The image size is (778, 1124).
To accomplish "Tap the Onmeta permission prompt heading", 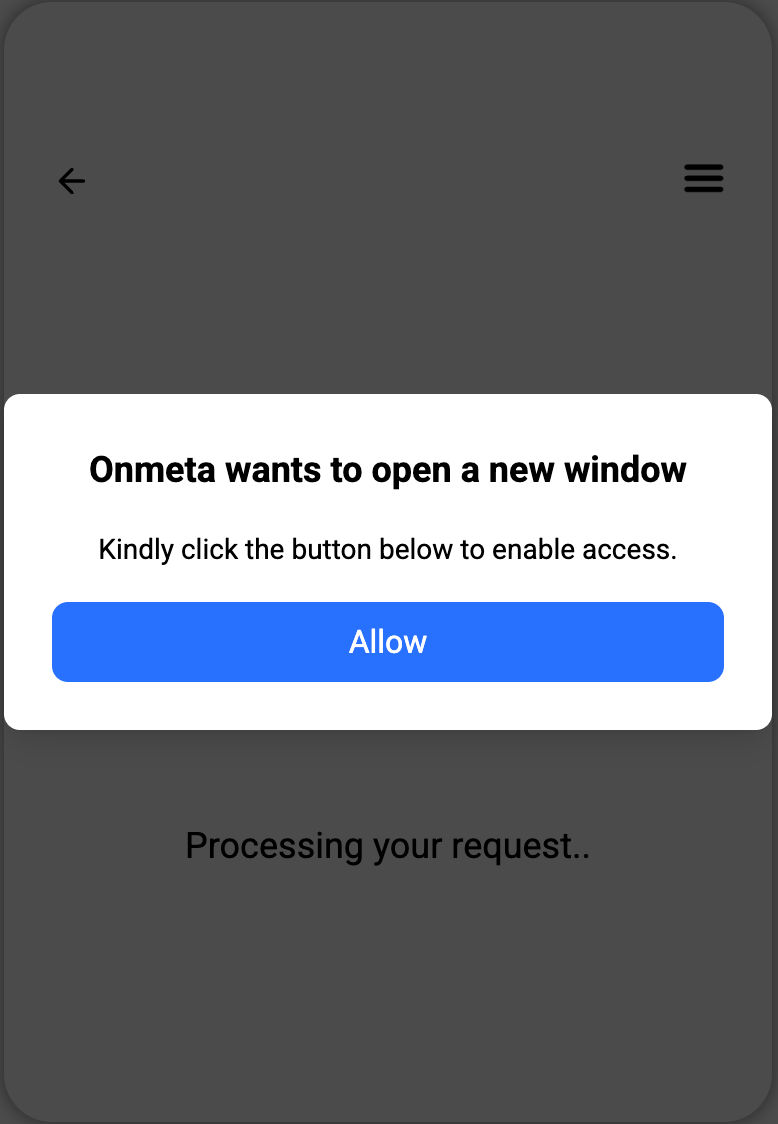I will [x=388, y=469].
